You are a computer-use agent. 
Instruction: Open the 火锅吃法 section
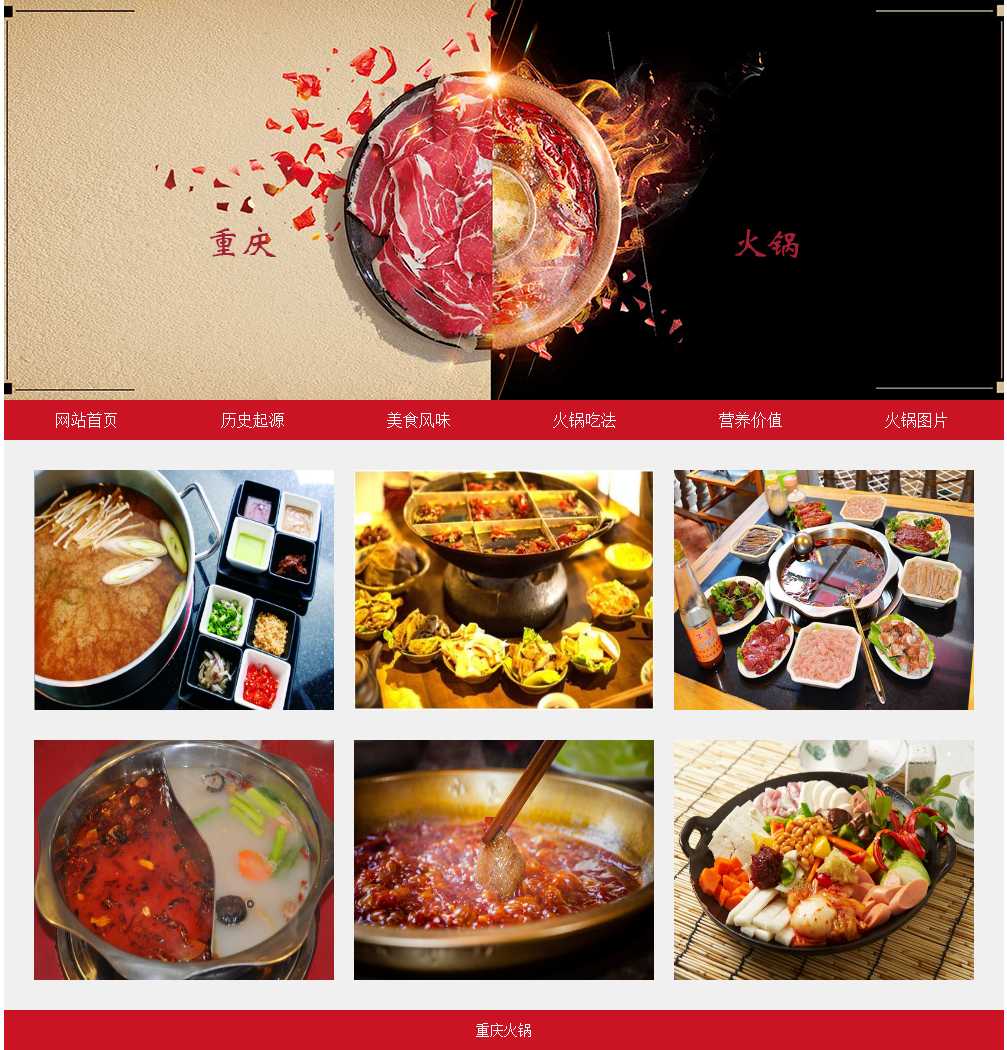584,420
